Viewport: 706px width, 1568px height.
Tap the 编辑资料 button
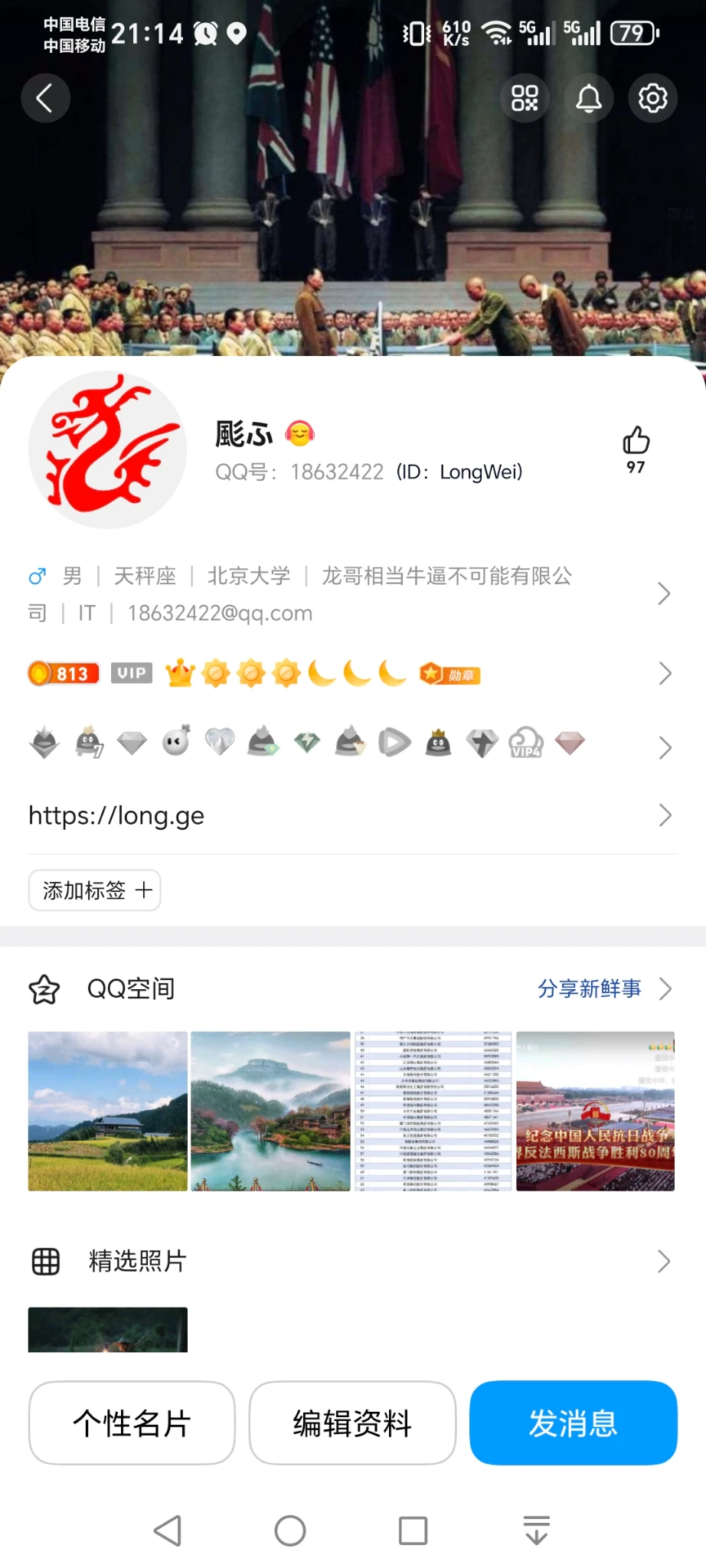point(352,1423)
